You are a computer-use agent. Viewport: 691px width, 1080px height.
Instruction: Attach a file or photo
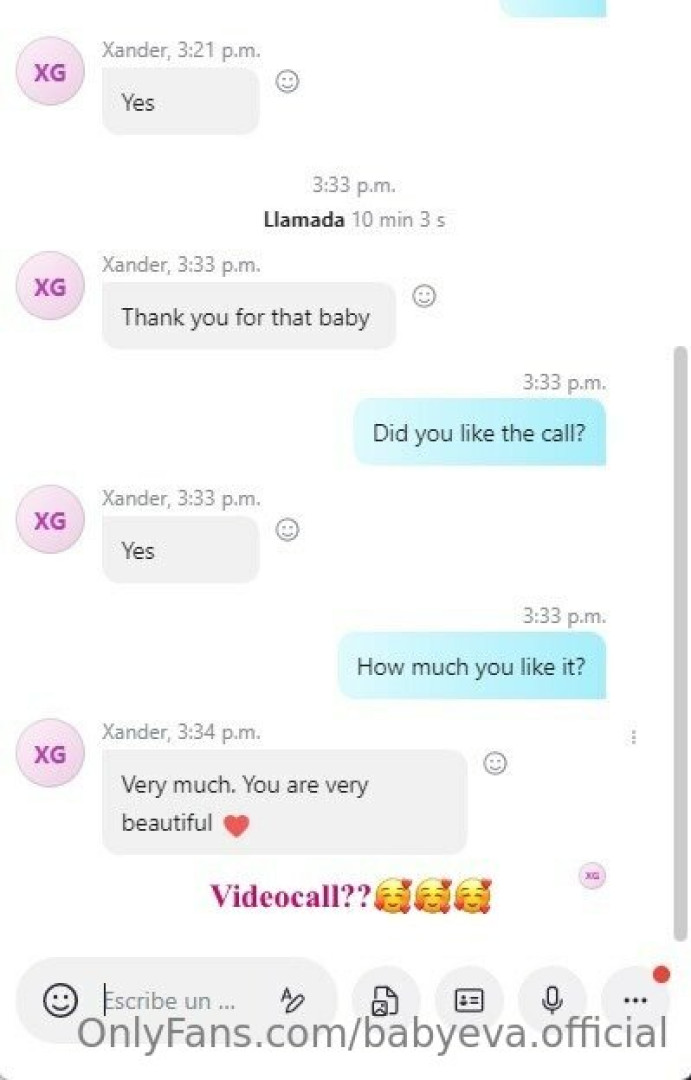tap(385, 1000)
